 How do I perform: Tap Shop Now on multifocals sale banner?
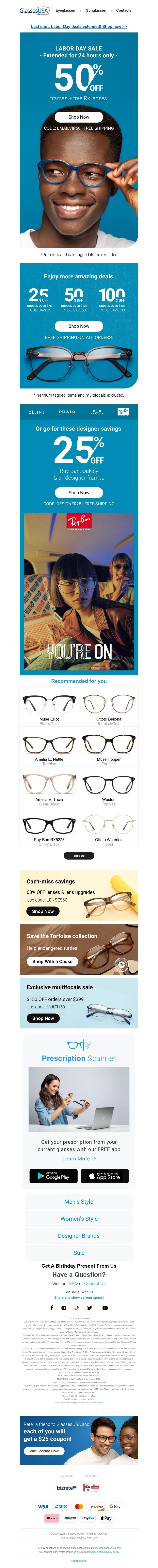click(x=42, y=1018)
